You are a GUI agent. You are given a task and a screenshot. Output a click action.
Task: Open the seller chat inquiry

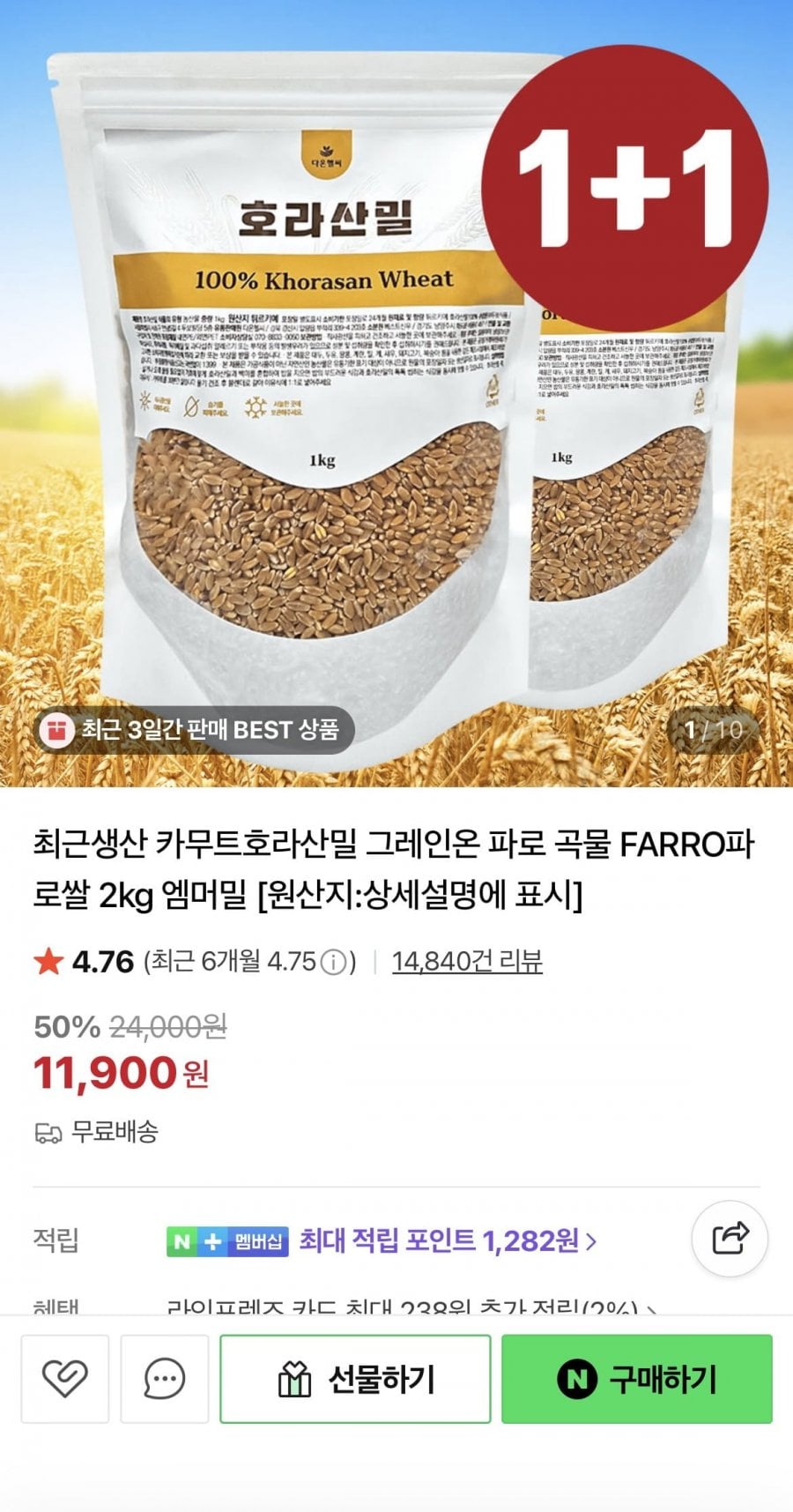pos(165,1378)
